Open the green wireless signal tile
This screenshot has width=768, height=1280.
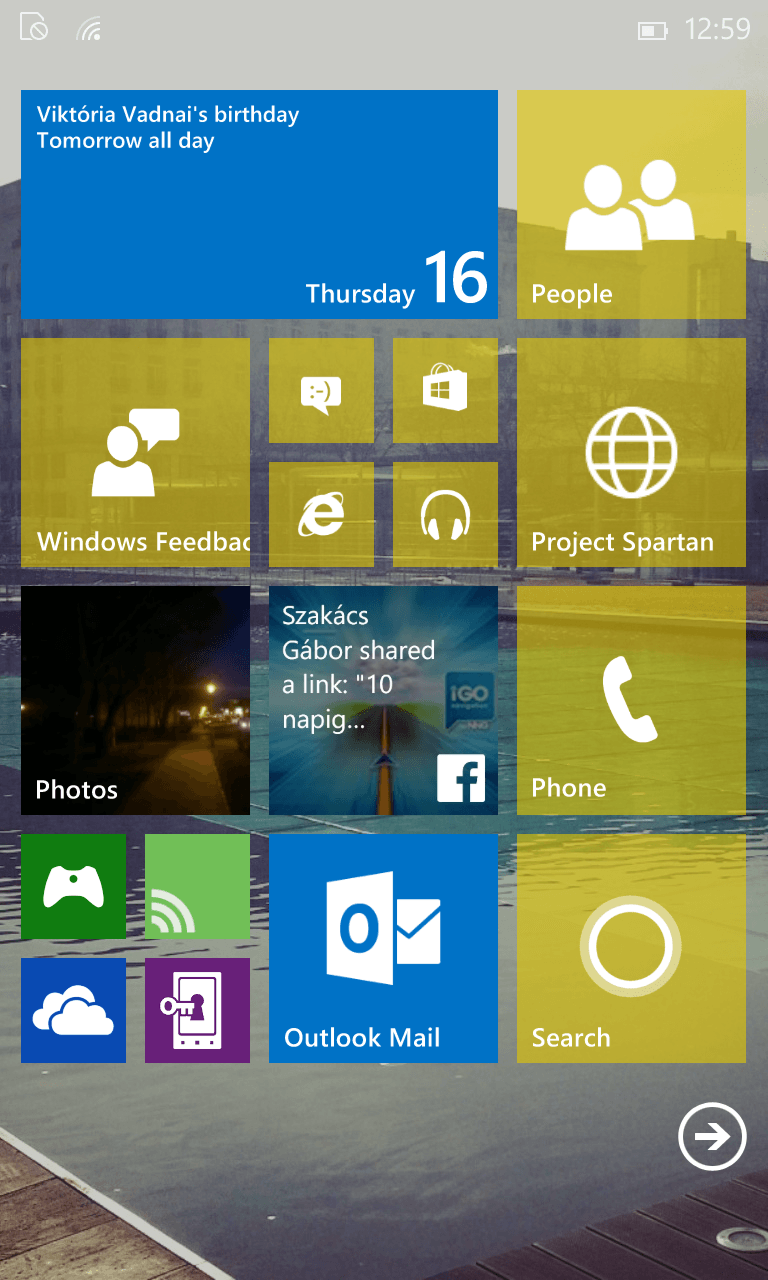[197, 887]
